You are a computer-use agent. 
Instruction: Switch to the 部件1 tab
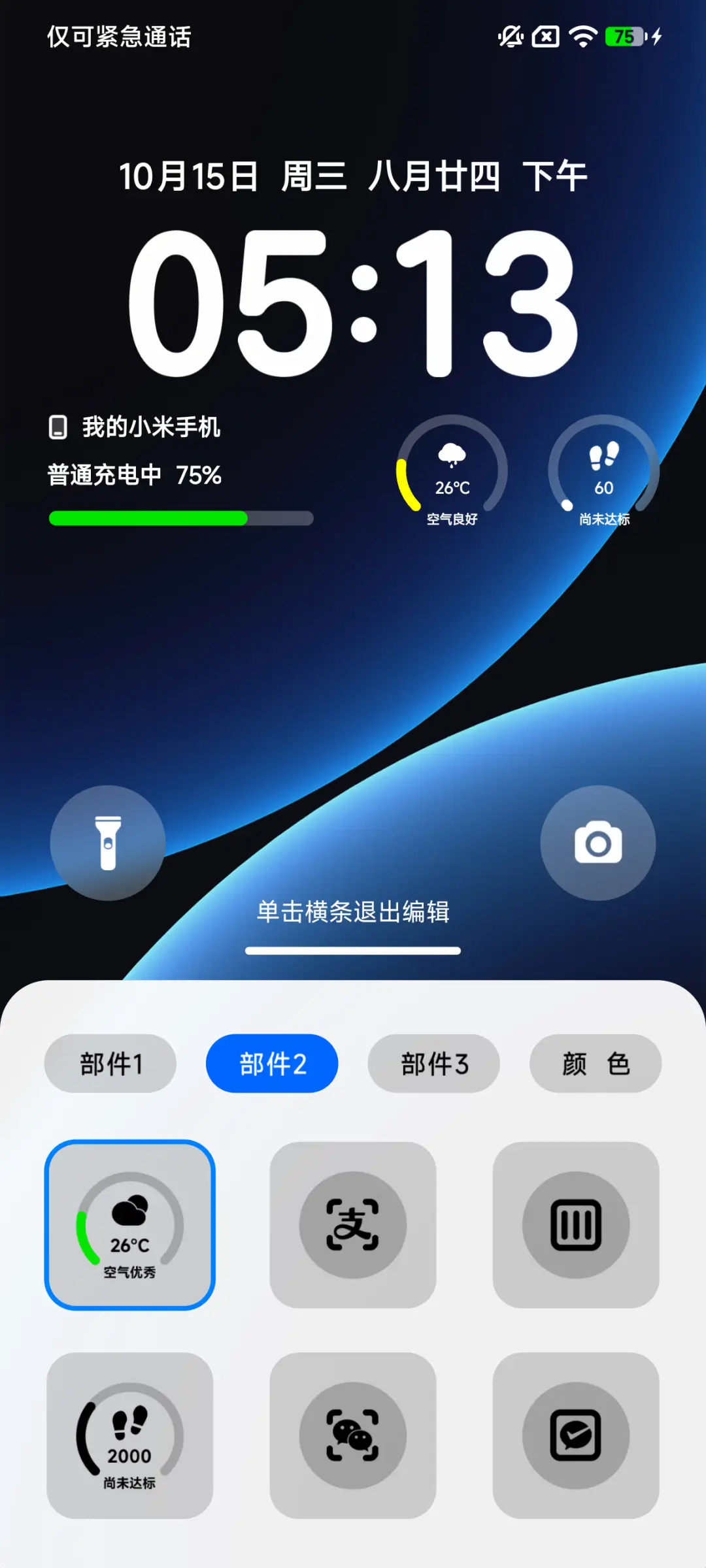point(110,1064)
